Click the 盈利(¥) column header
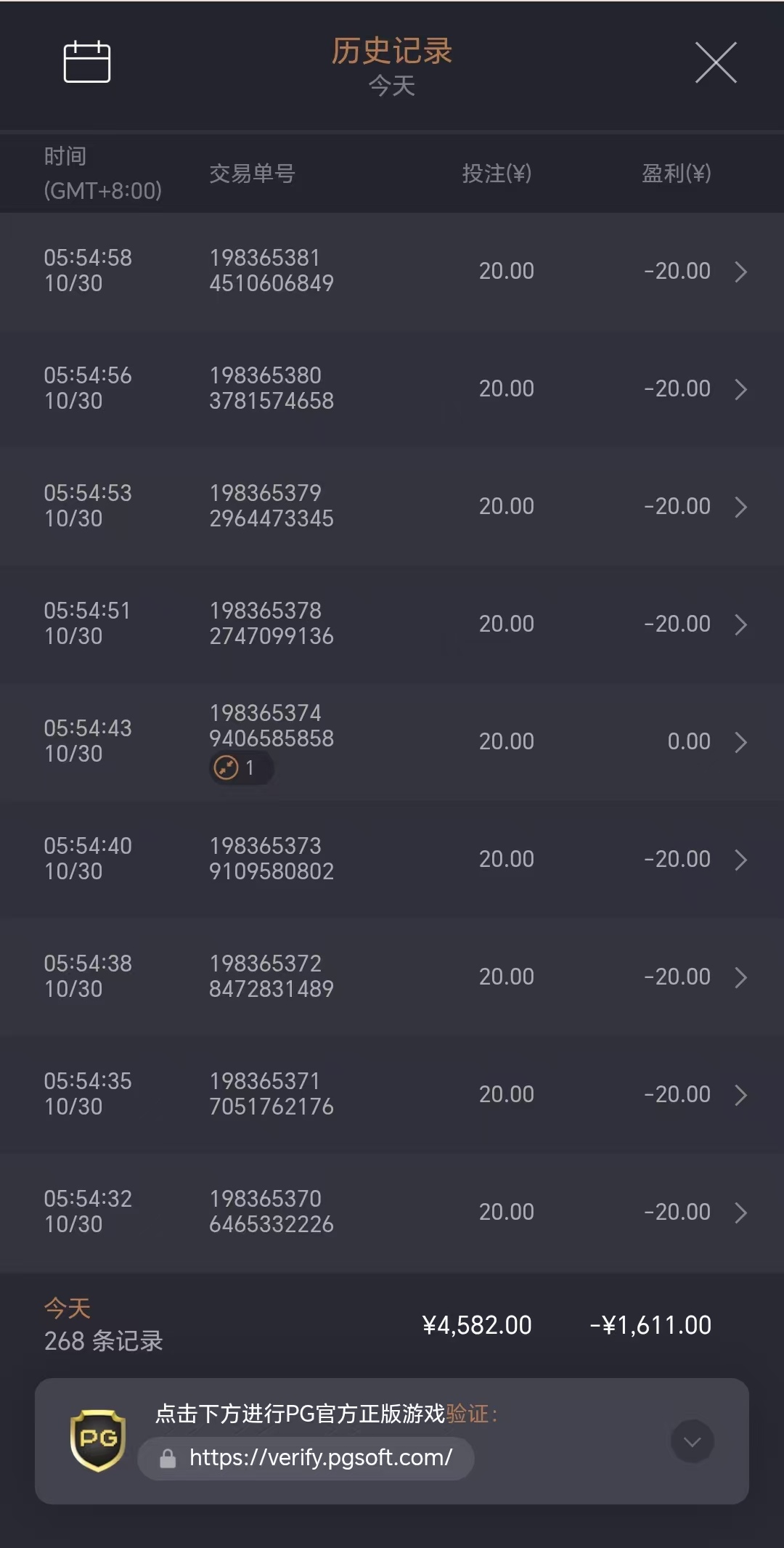Screen dimensions: 784x1548 pos(677,174)
